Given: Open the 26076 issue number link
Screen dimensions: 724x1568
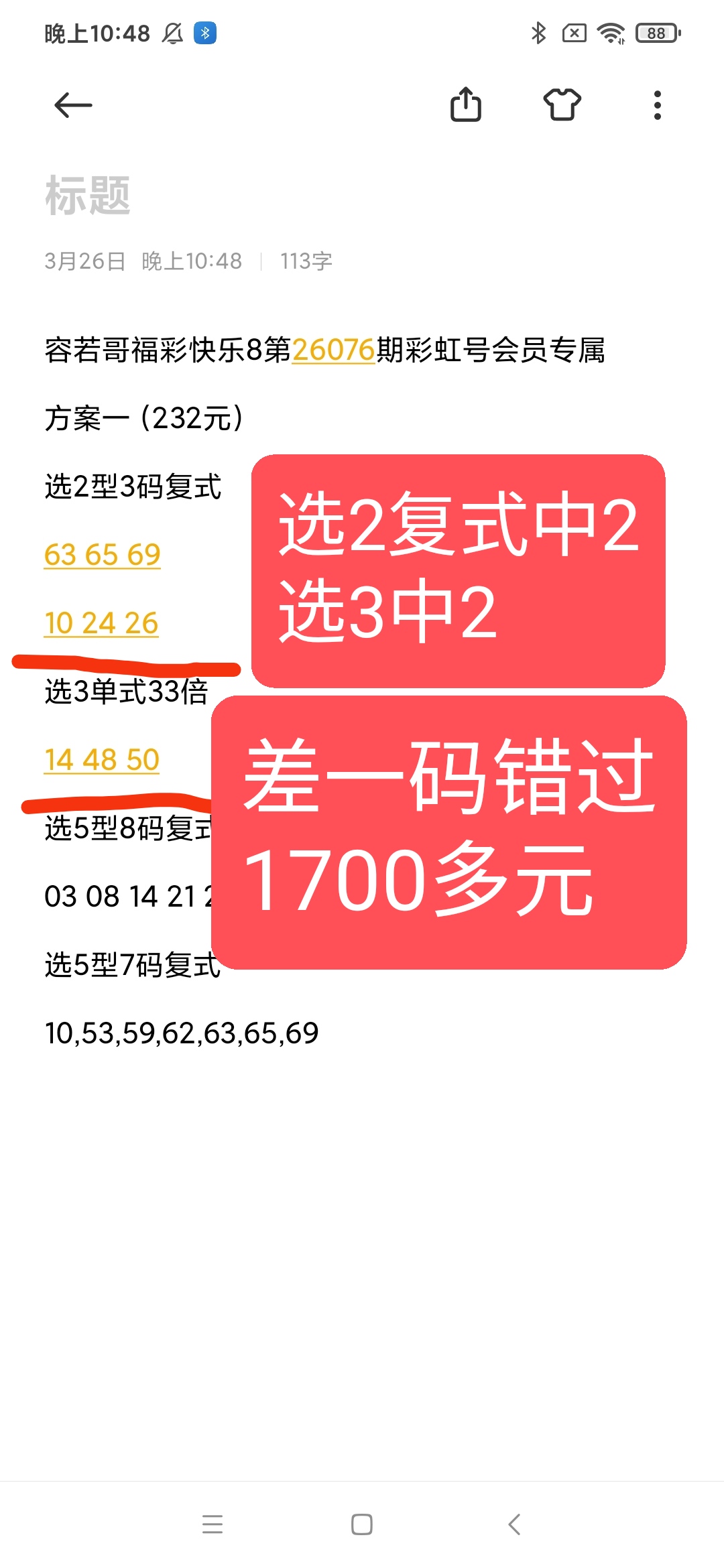Looking at the screenshot, I should point(333,351).
